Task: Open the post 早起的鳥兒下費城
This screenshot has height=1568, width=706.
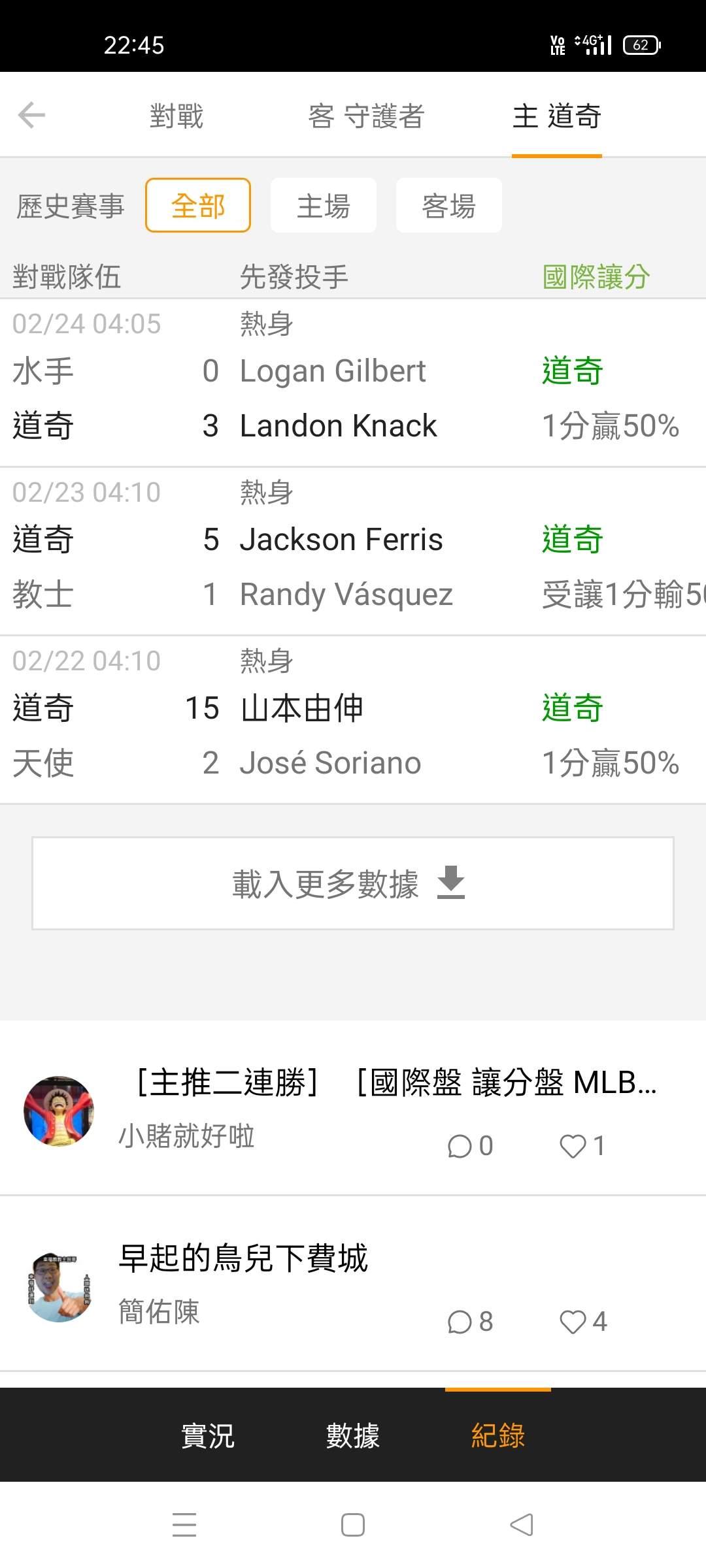Action: 243,1258
